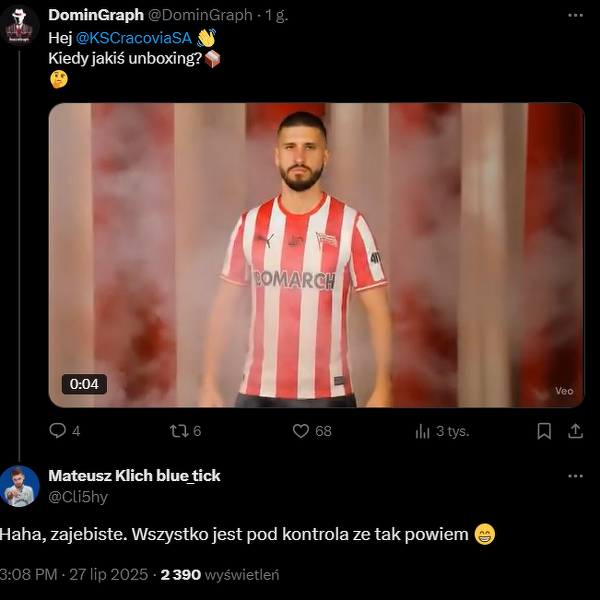View analytics for DominGraph's tweet
This screenshot has width=600, height=600.
[x=423, y=431]
